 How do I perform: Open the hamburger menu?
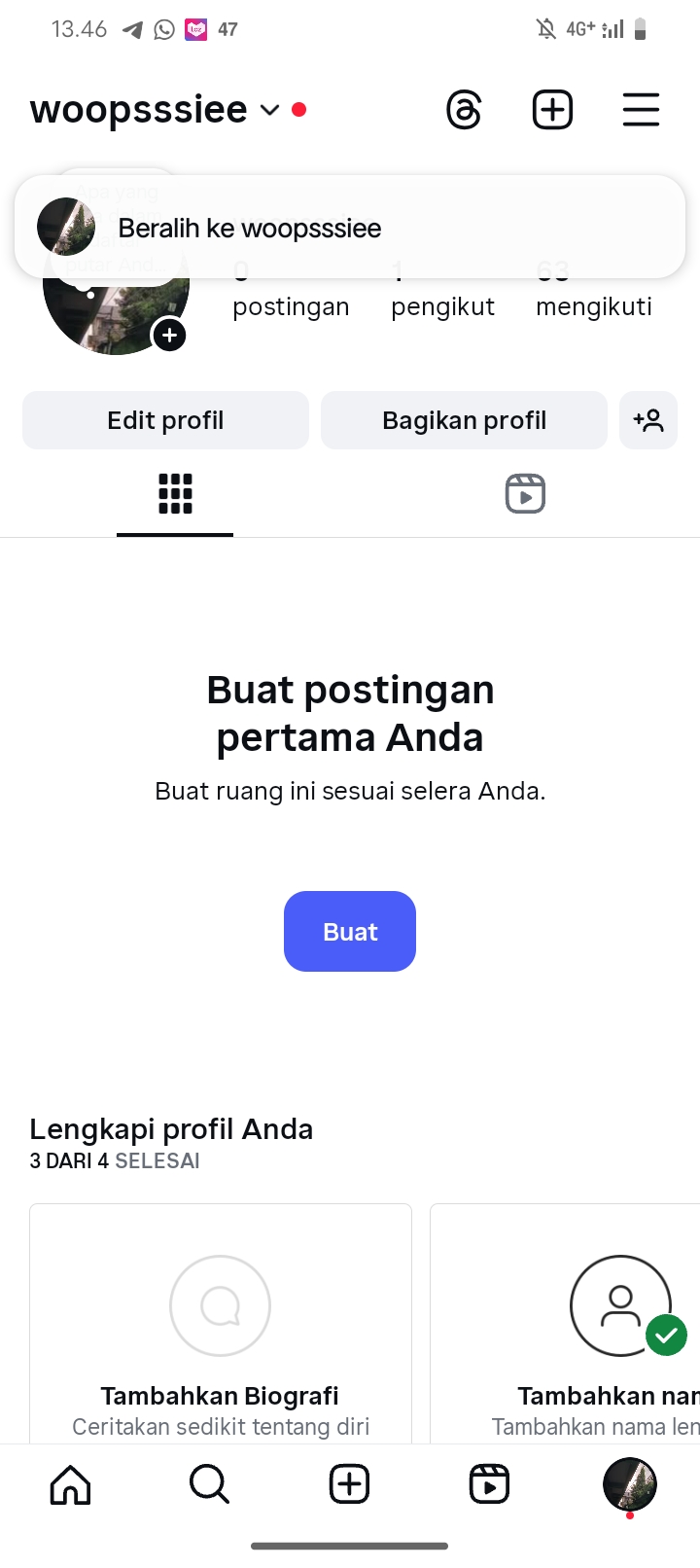tap(641, 110)
